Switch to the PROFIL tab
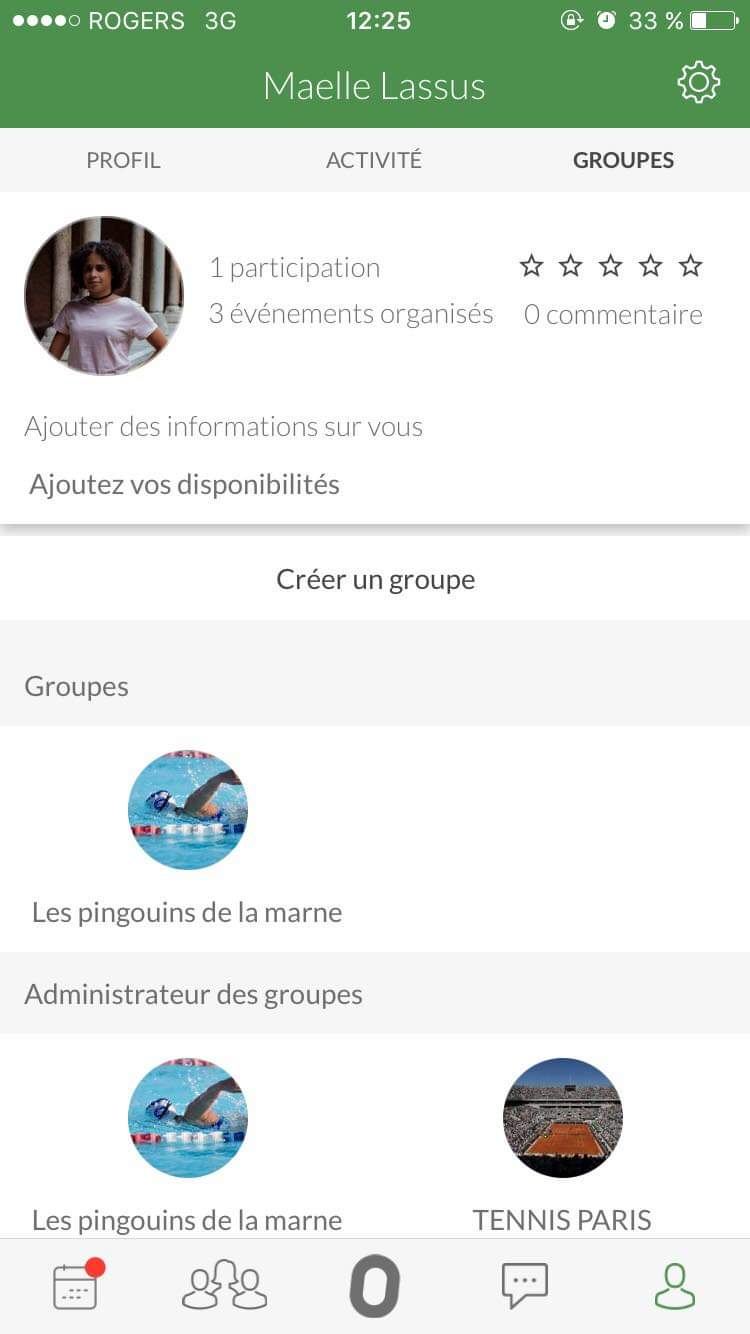Image resolution: width=750 pixels, height=1334 pixels. click(x=123, y=160)
